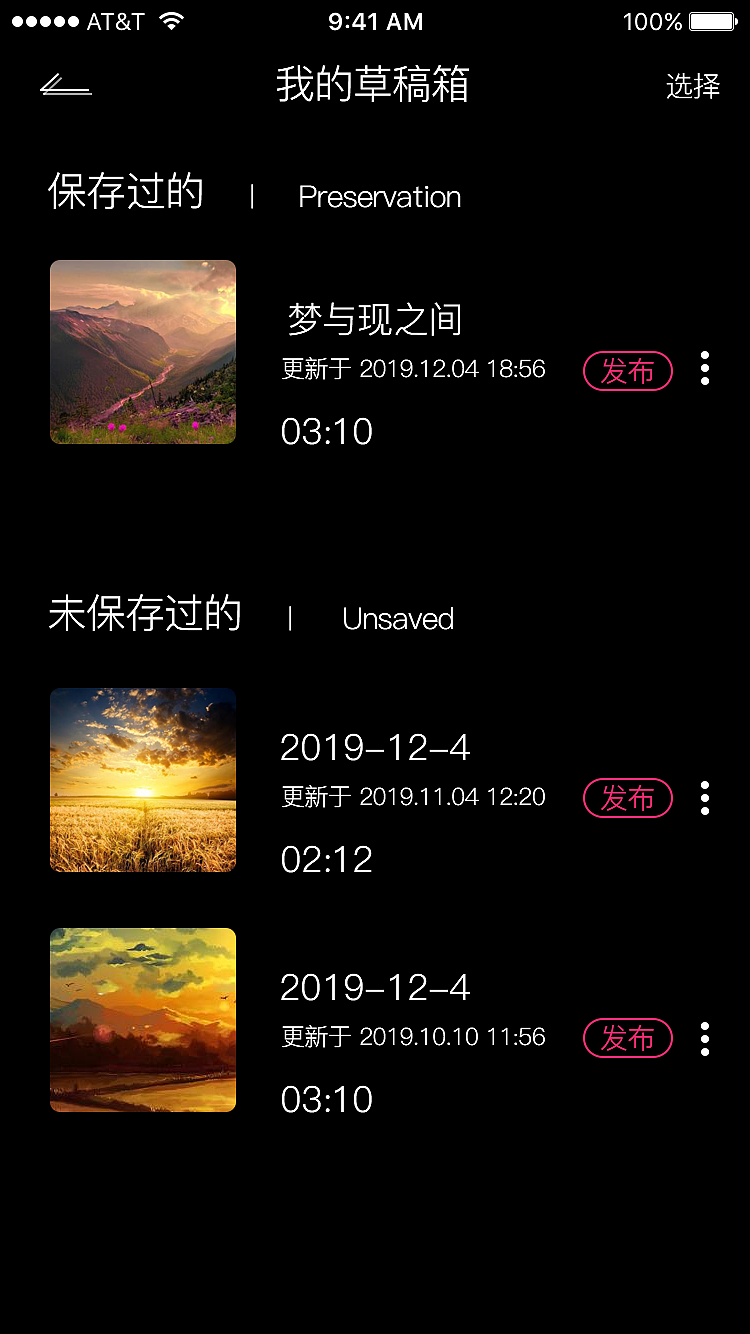Tap 选择 to enter selection mode
Screen dimensions: 750x1334
click(692, 87)
